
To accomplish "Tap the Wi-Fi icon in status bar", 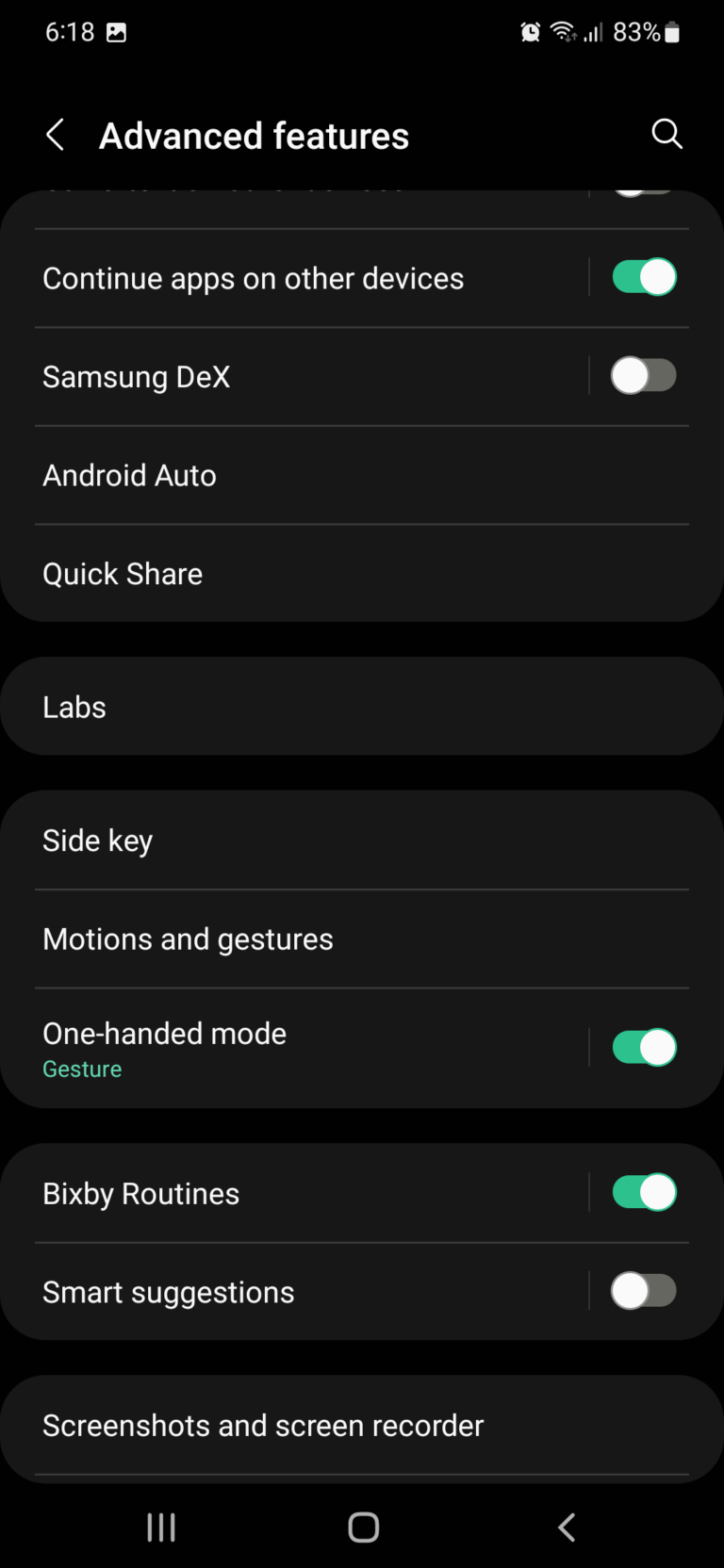I will pos(563,31).
